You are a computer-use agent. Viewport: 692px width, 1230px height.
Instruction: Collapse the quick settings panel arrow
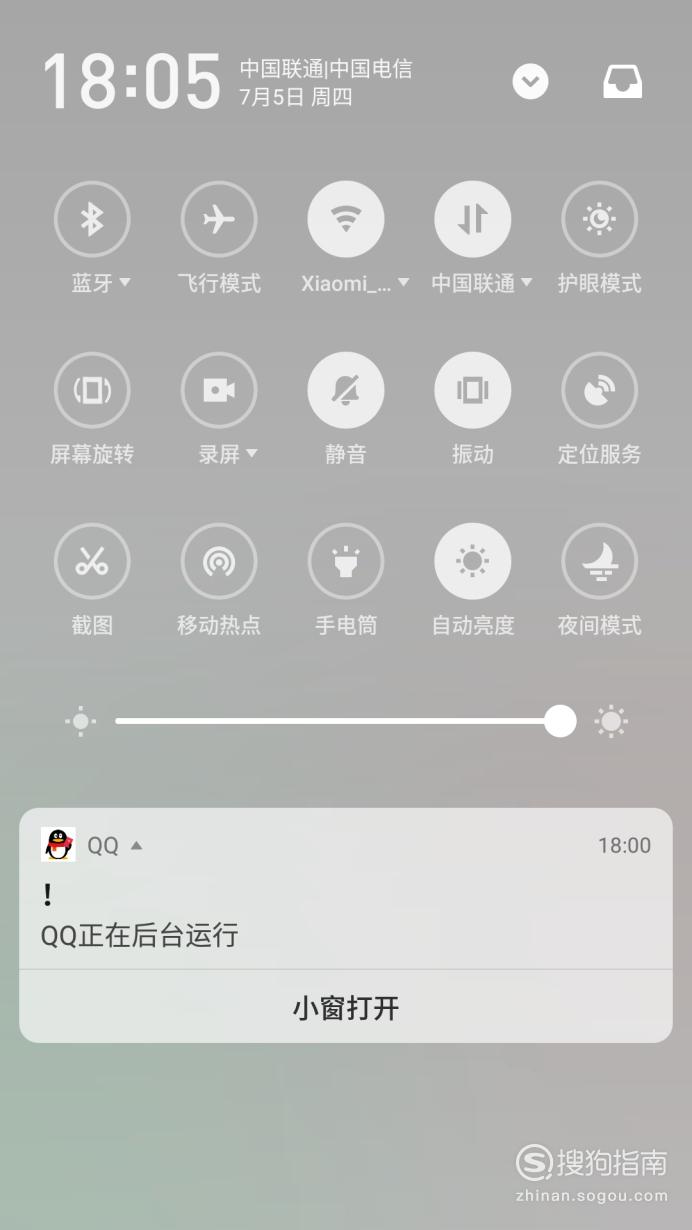(531, 82)
